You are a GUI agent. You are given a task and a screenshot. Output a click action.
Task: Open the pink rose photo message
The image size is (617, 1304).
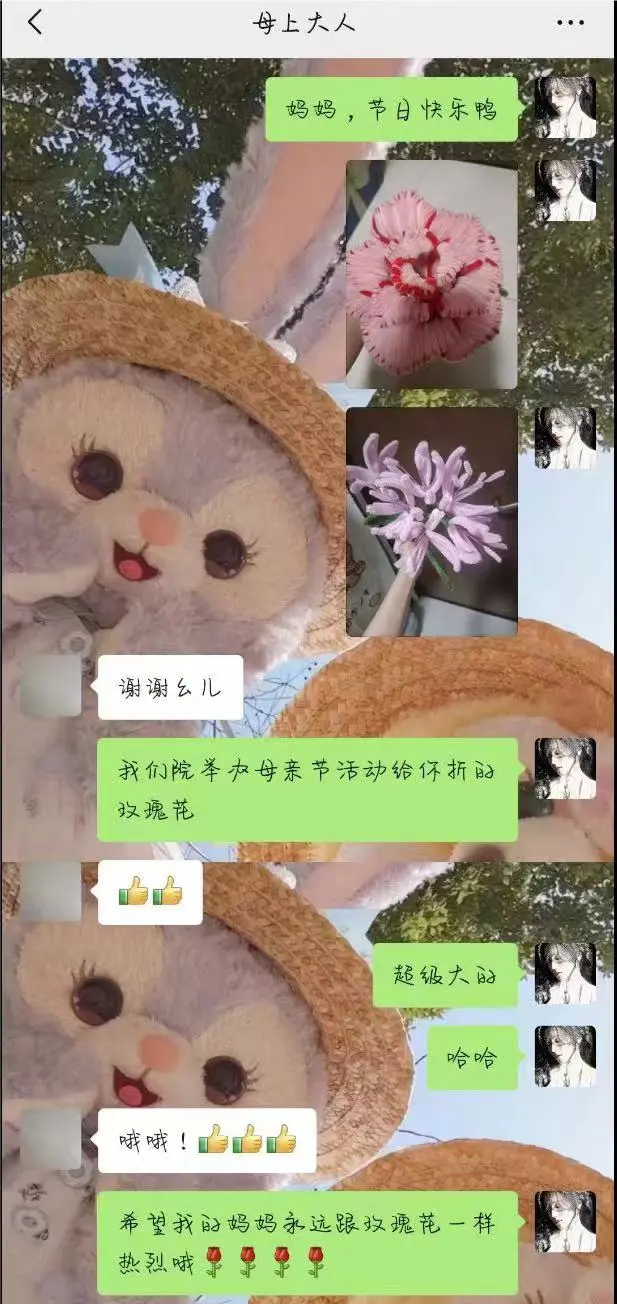(431, 274)
